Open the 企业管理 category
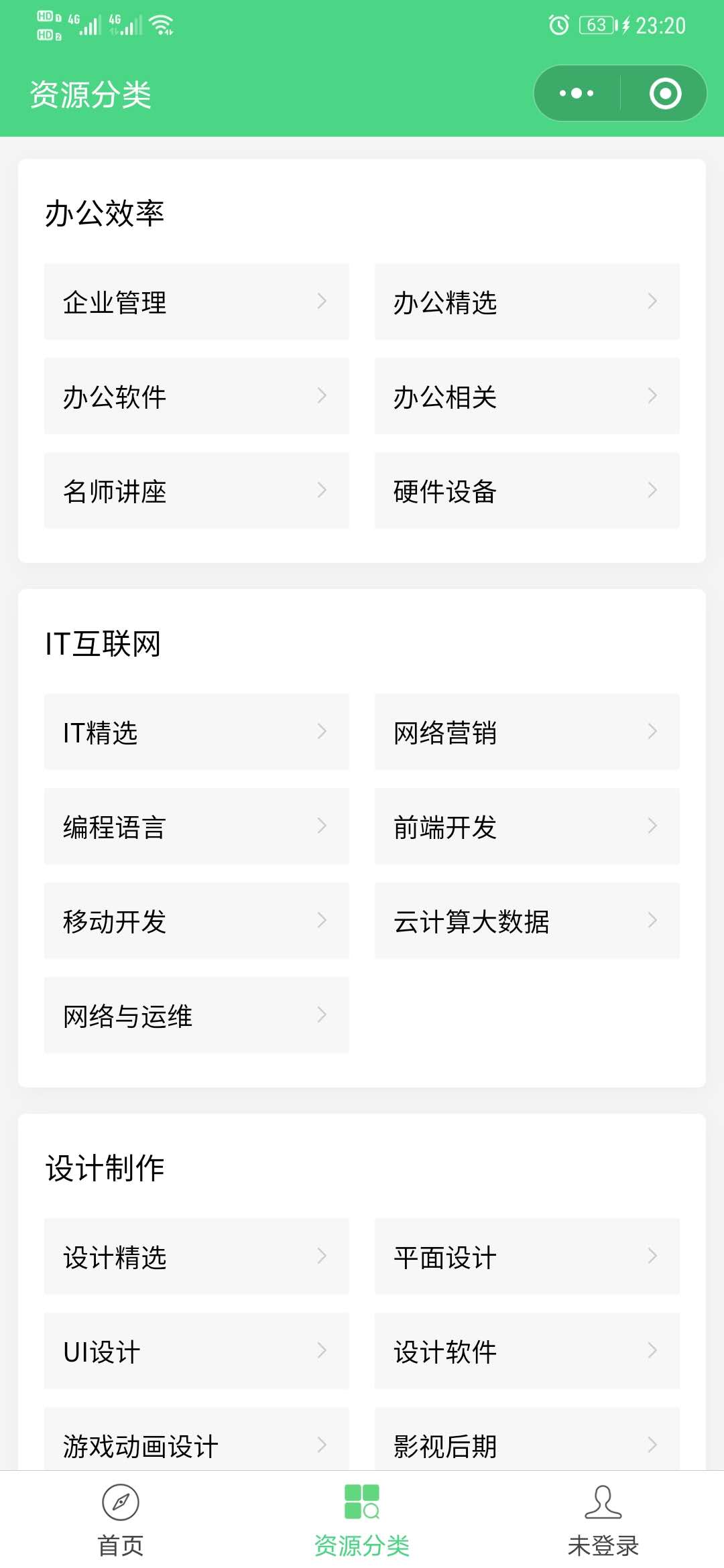This screenshot has width=724, height=1568. click(196, 302)
